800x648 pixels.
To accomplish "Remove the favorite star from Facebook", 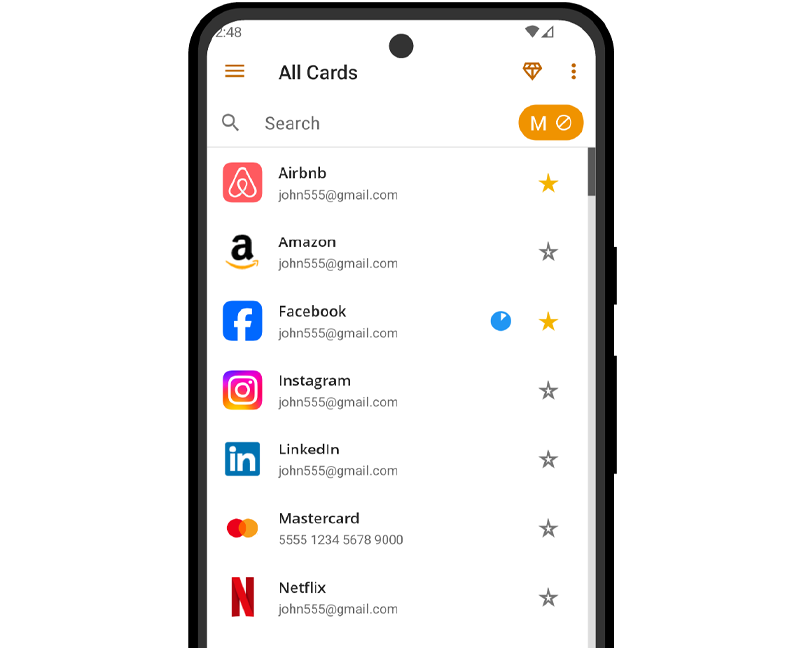I will 548,321.
